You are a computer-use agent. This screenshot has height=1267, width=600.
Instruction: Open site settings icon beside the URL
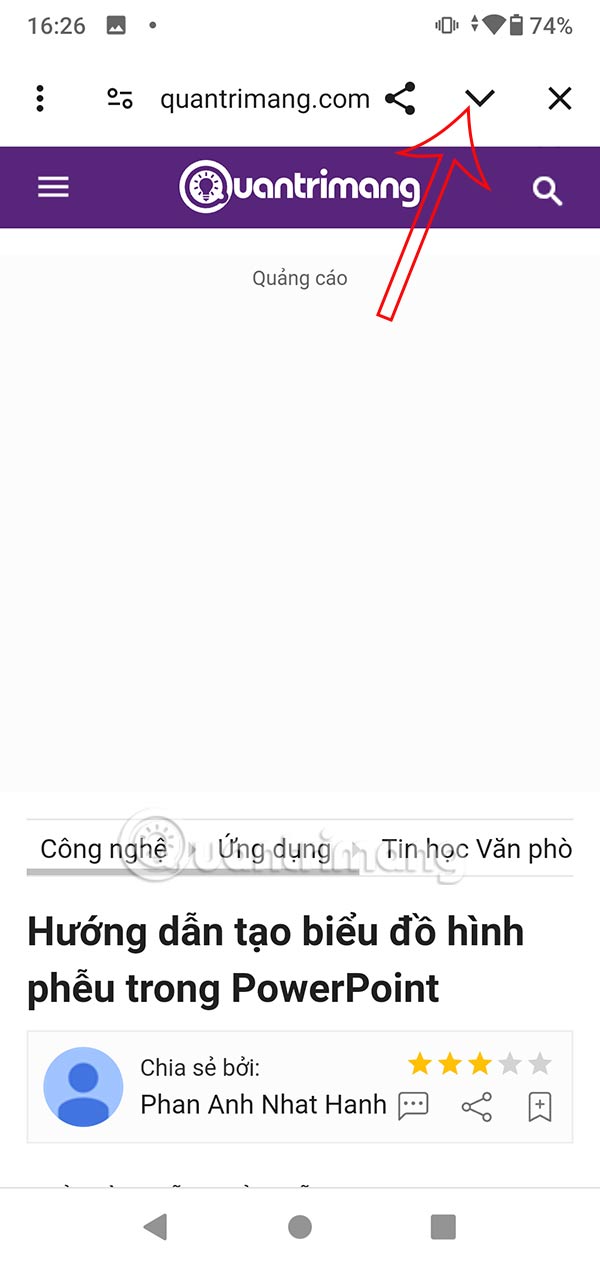pos(120,98)
